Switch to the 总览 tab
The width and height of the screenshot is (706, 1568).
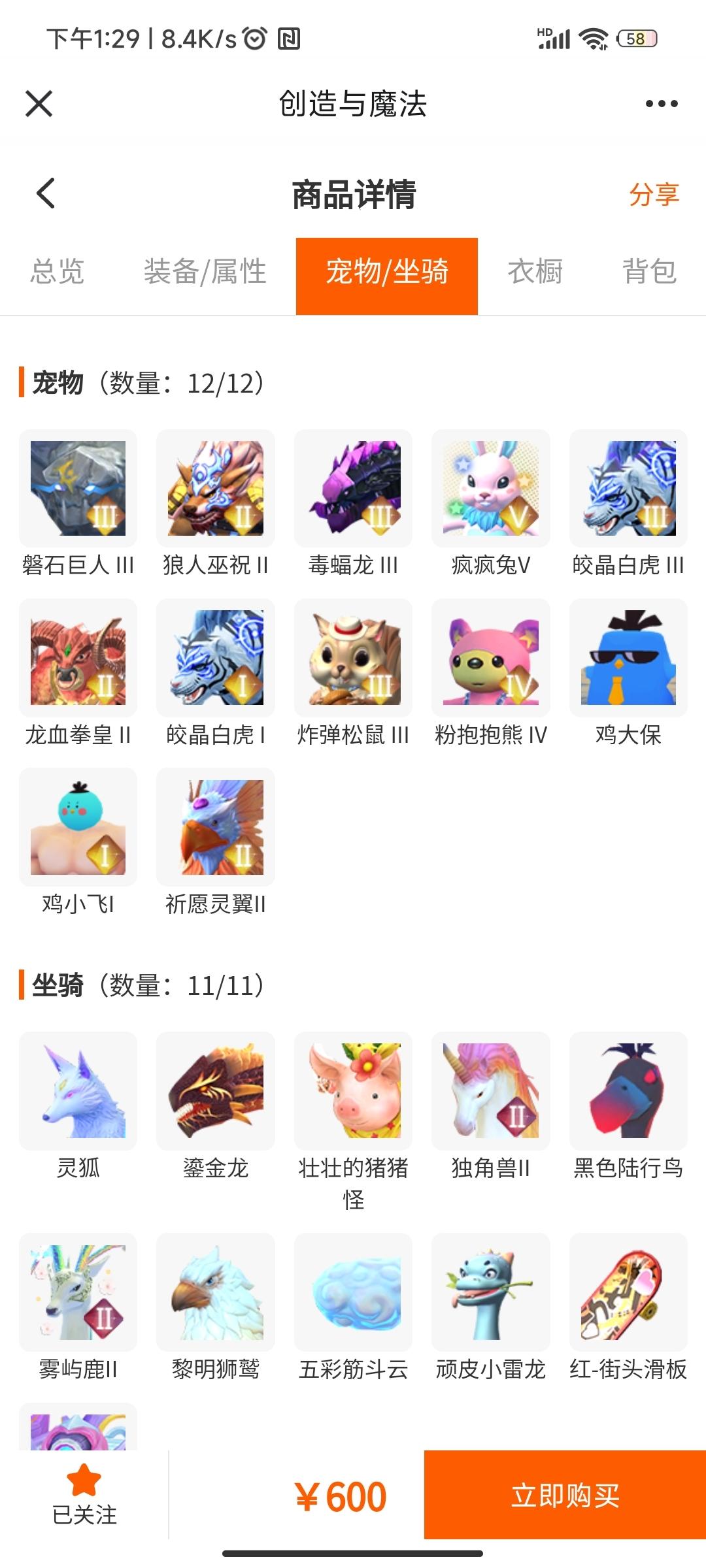click(x=58, y=272)
